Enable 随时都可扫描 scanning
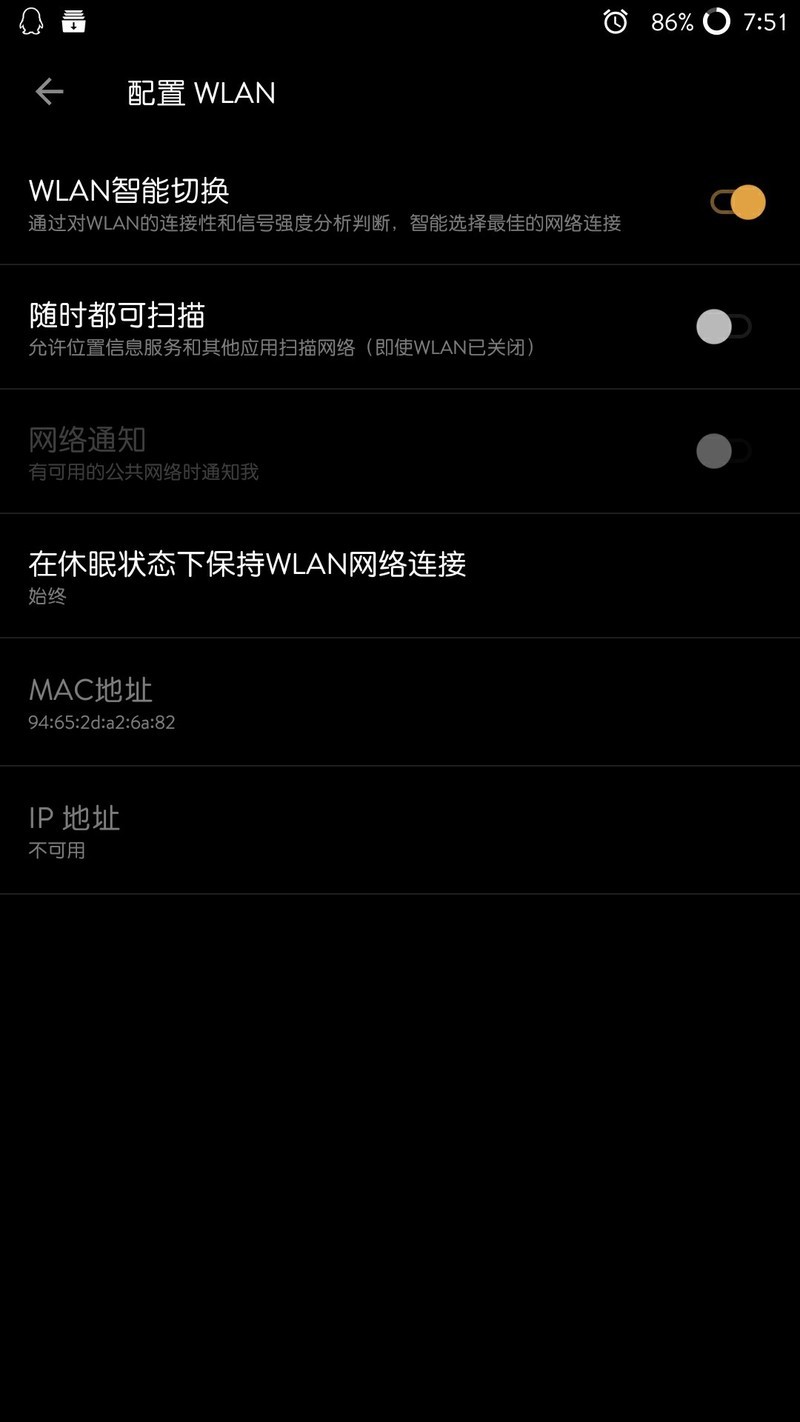The height and width of the screenshot is (1422, 800). click(722, 326)
